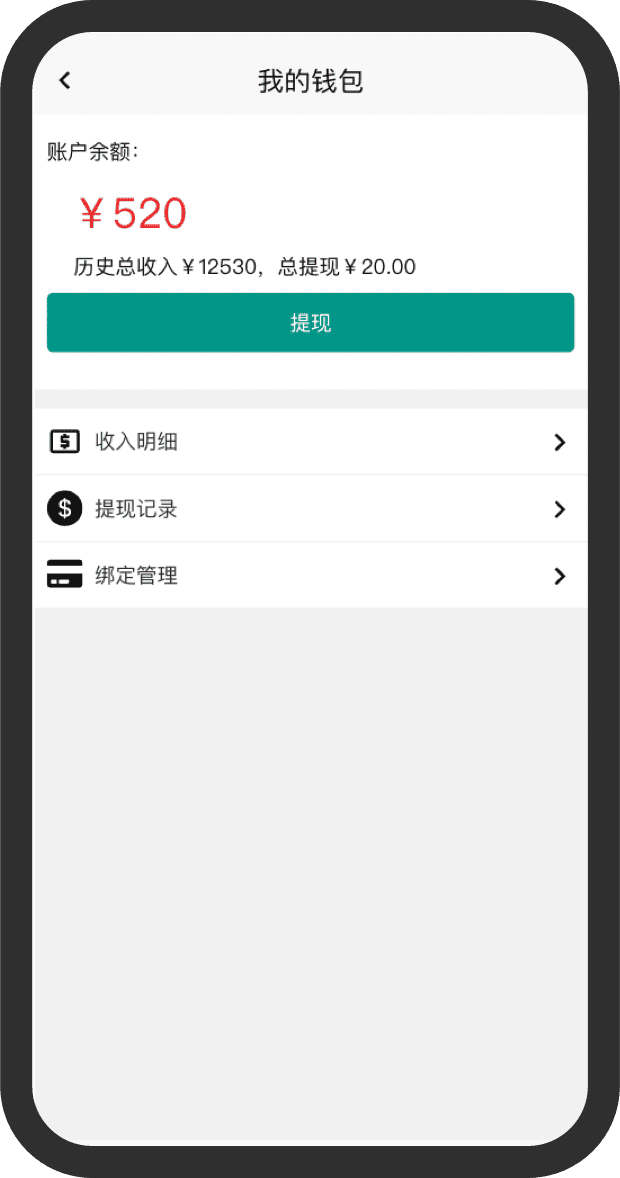Tap the 提现 withdraw button
The height and width of the screenshot is (1178, 620).
310,323
